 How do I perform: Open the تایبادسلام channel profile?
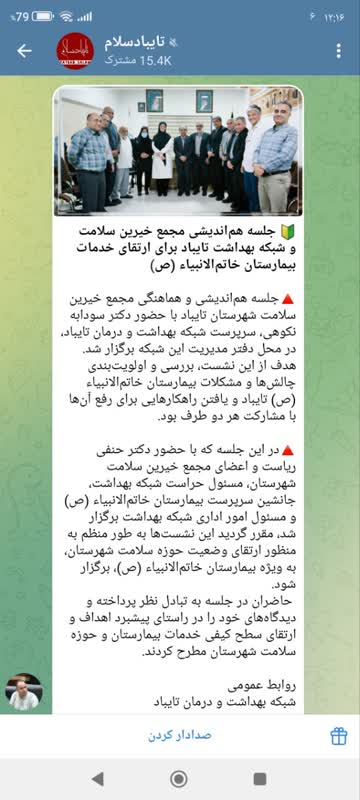(x=137, y=51)
